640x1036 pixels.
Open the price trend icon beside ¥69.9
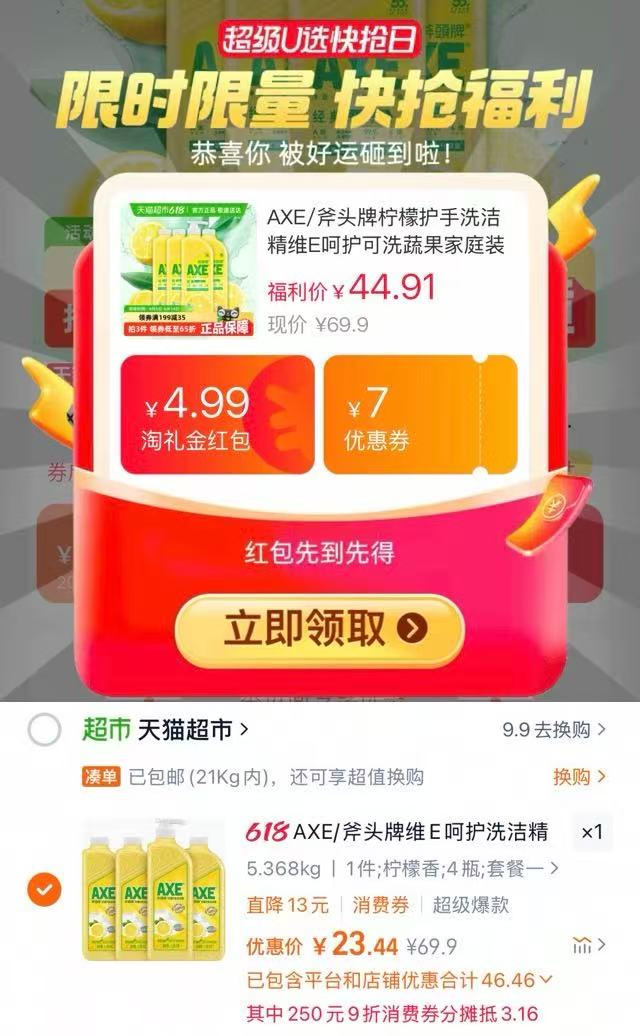(588, 945)
